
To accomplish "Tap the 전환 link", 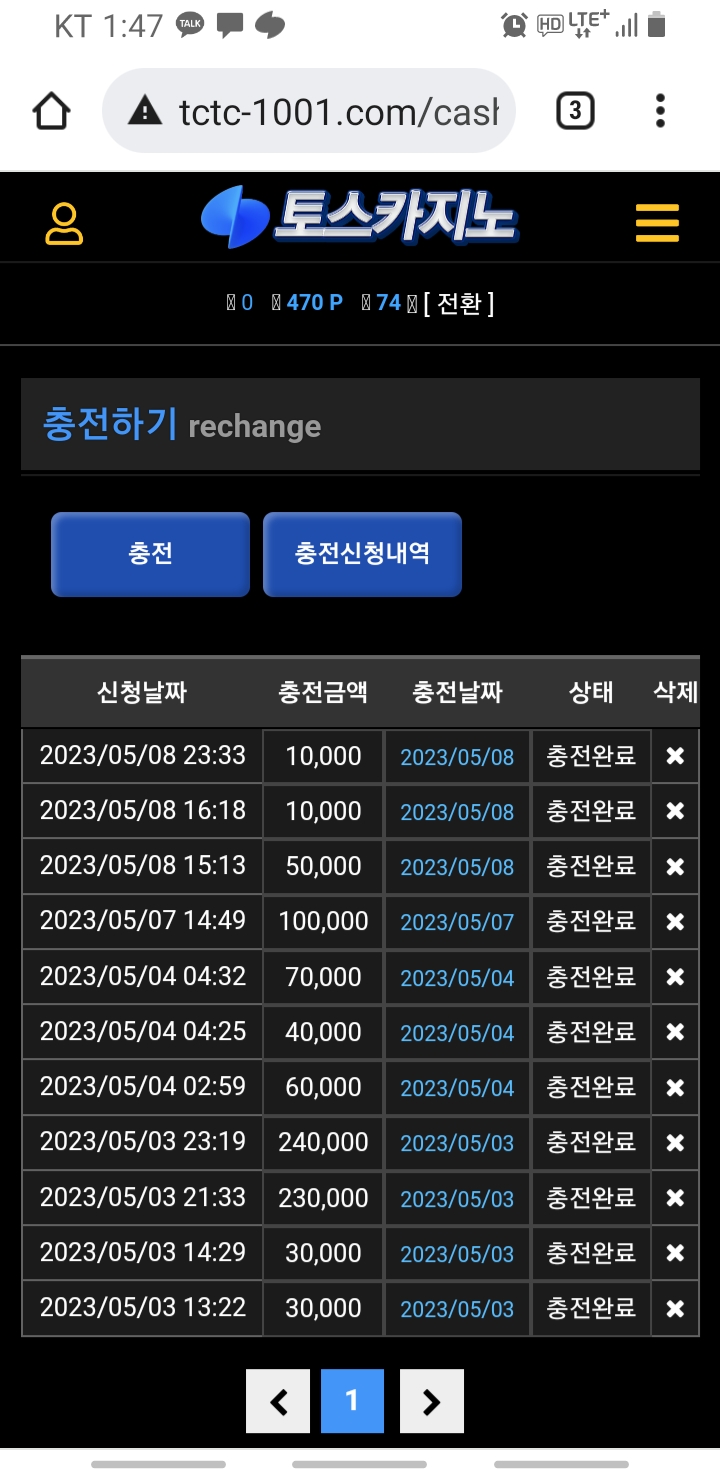I will [459, 303].
